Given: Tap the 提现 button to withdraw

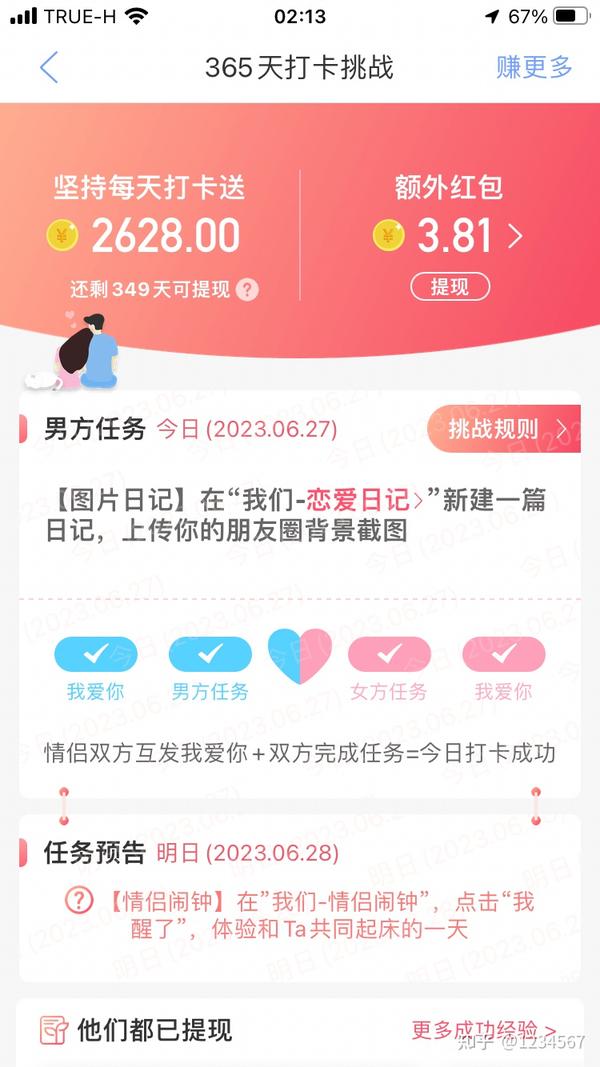Looking at the screenshot, I should tap(449, 287).
